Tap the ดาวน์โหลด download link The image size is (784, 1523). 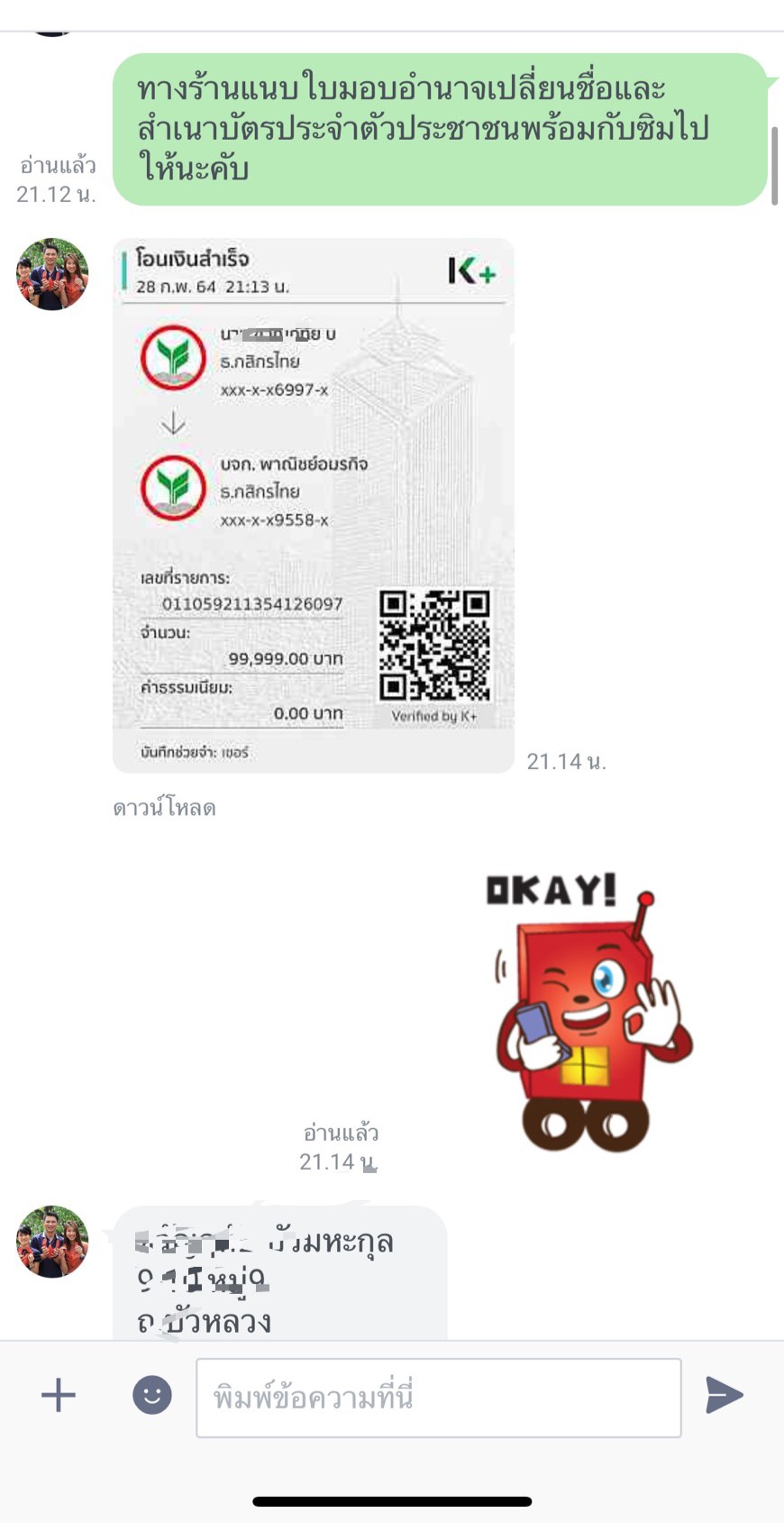point(164,808)
